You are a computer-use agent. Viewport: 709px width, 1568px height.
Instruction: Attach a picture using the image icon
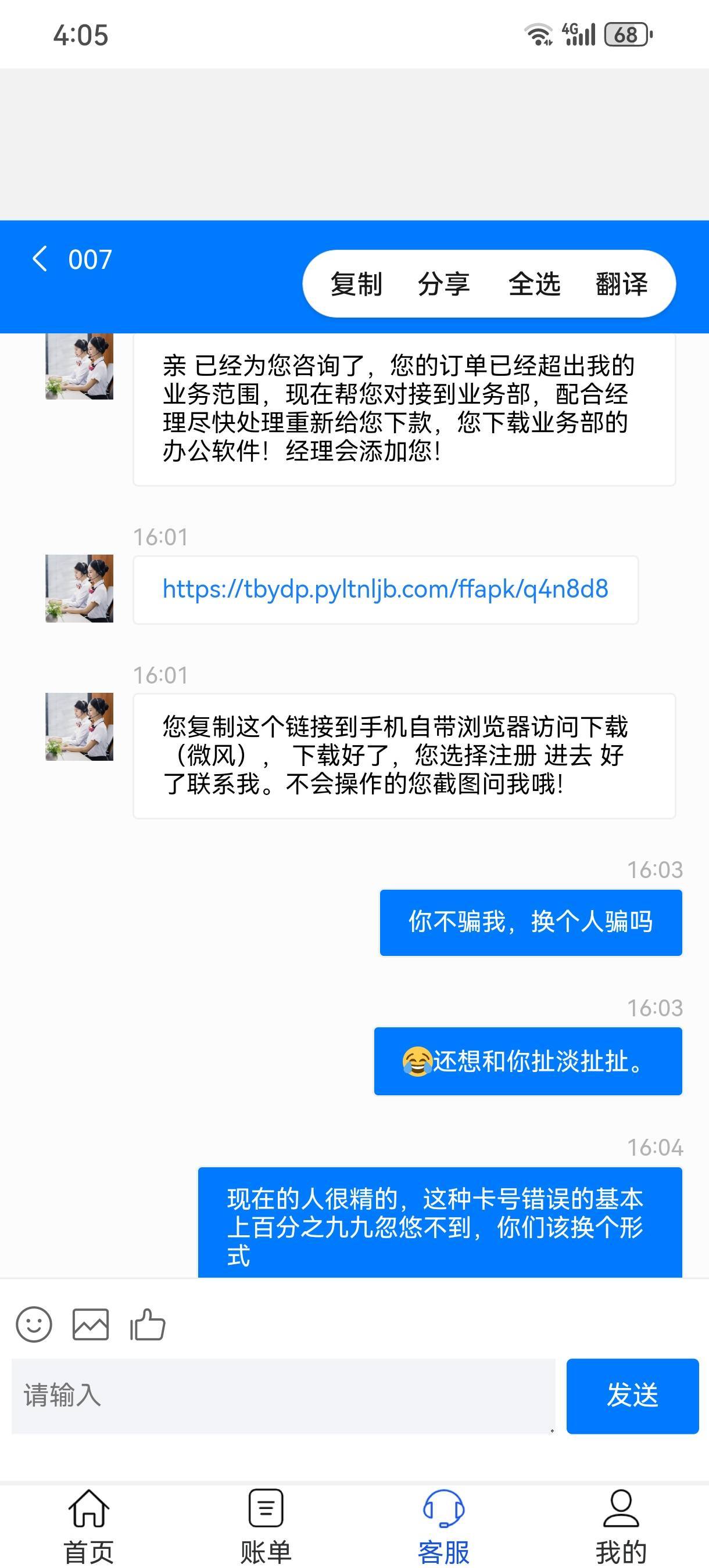[x=91, y=1324]
